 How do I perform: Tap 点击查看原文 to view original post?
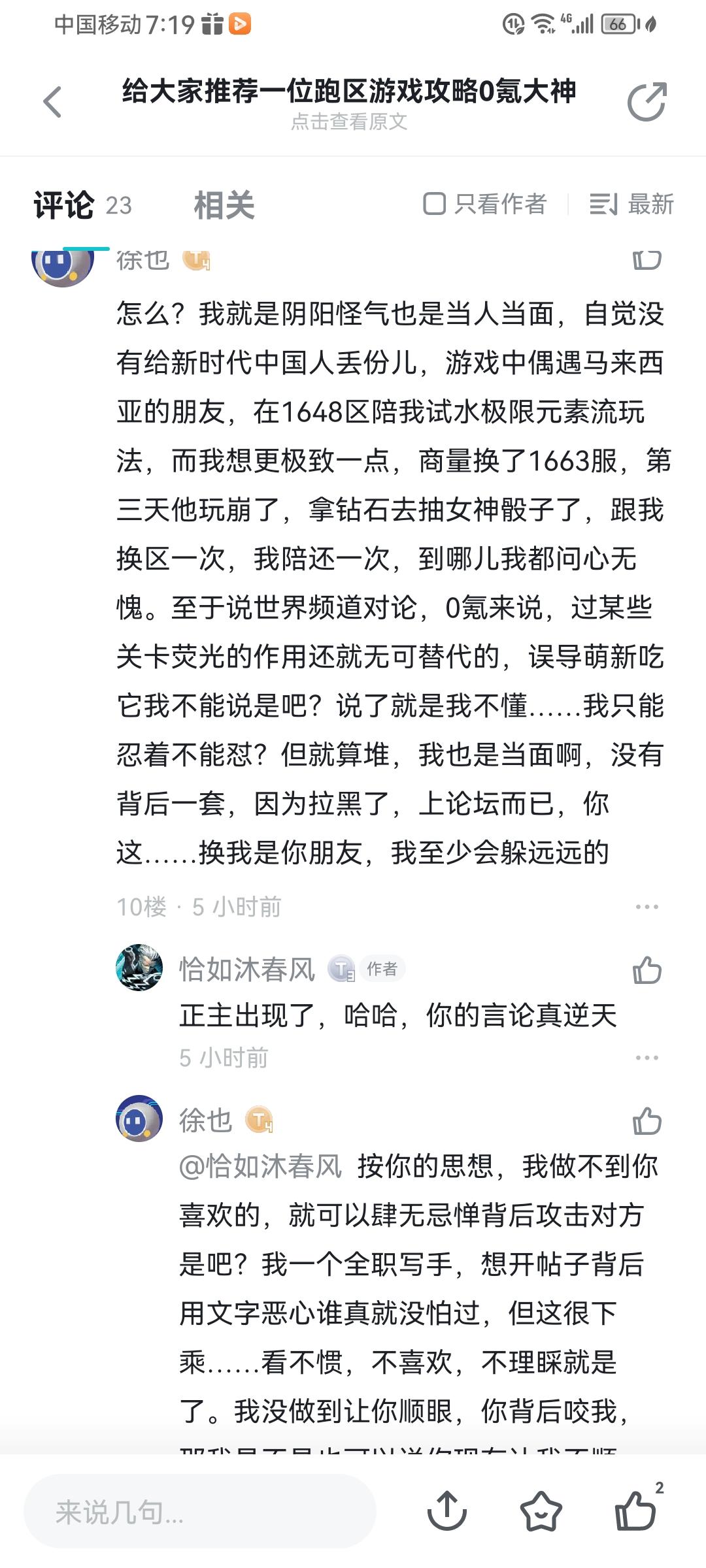pyautogui.click(x=352, y=123)
